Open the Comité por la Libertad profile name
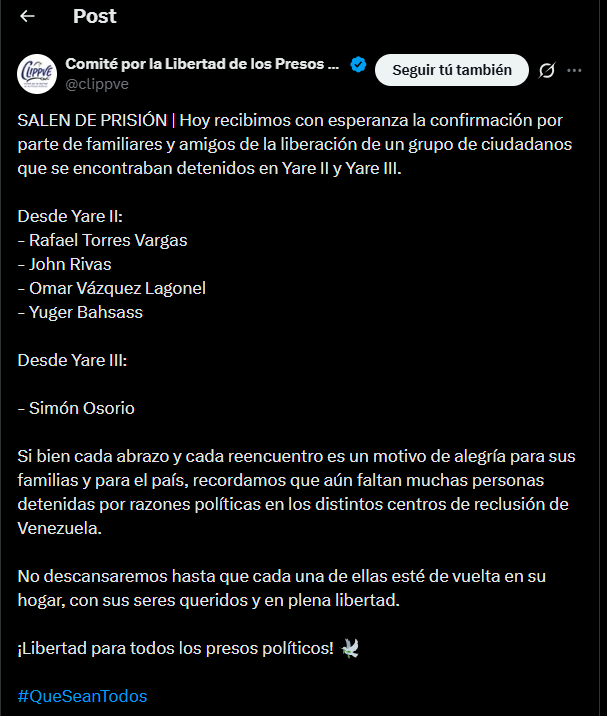The width and height of the screenshot is (607, 716). 201,64
